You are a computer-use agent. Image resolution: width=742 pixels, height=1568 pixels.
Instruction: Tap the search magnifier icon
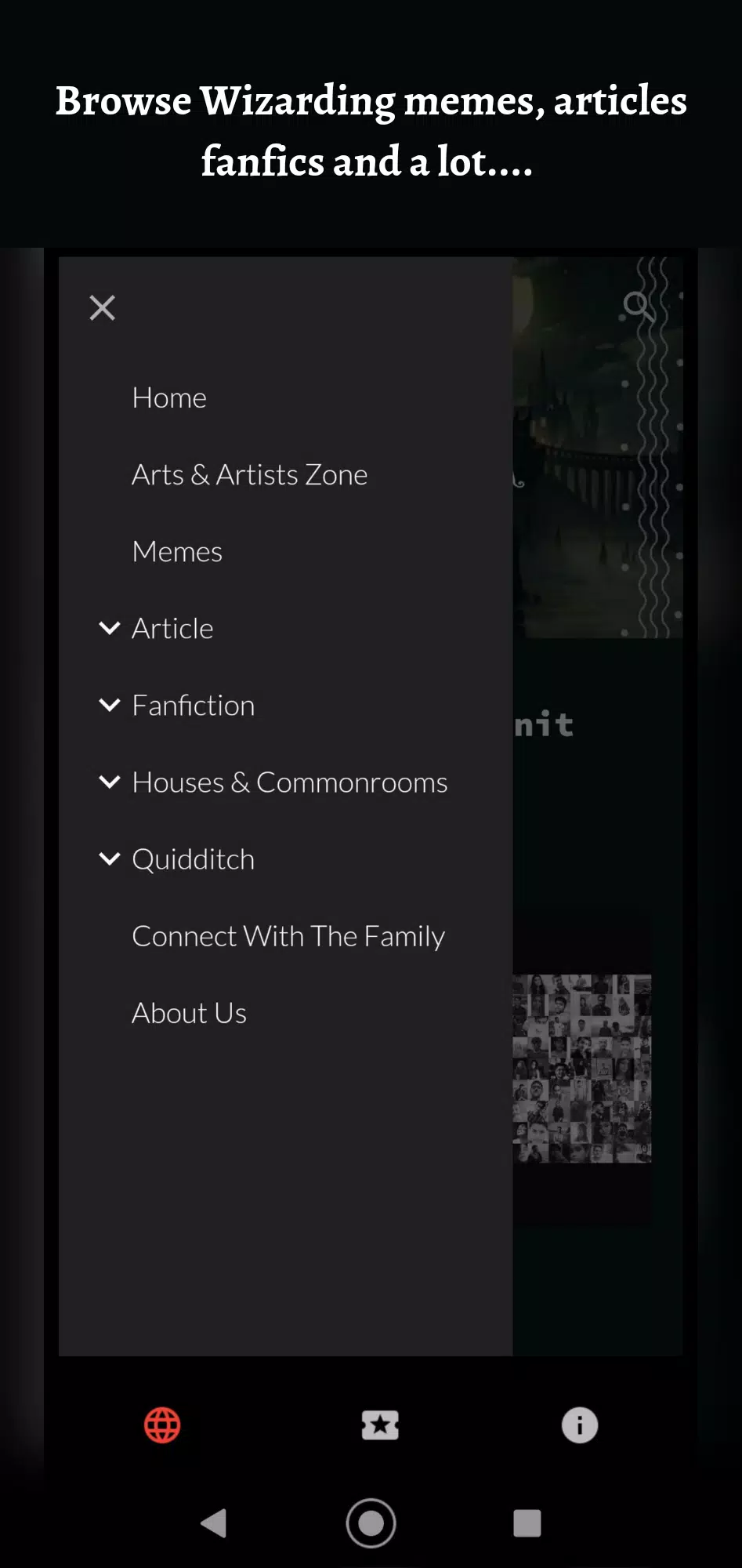click(x=638, y=307)
